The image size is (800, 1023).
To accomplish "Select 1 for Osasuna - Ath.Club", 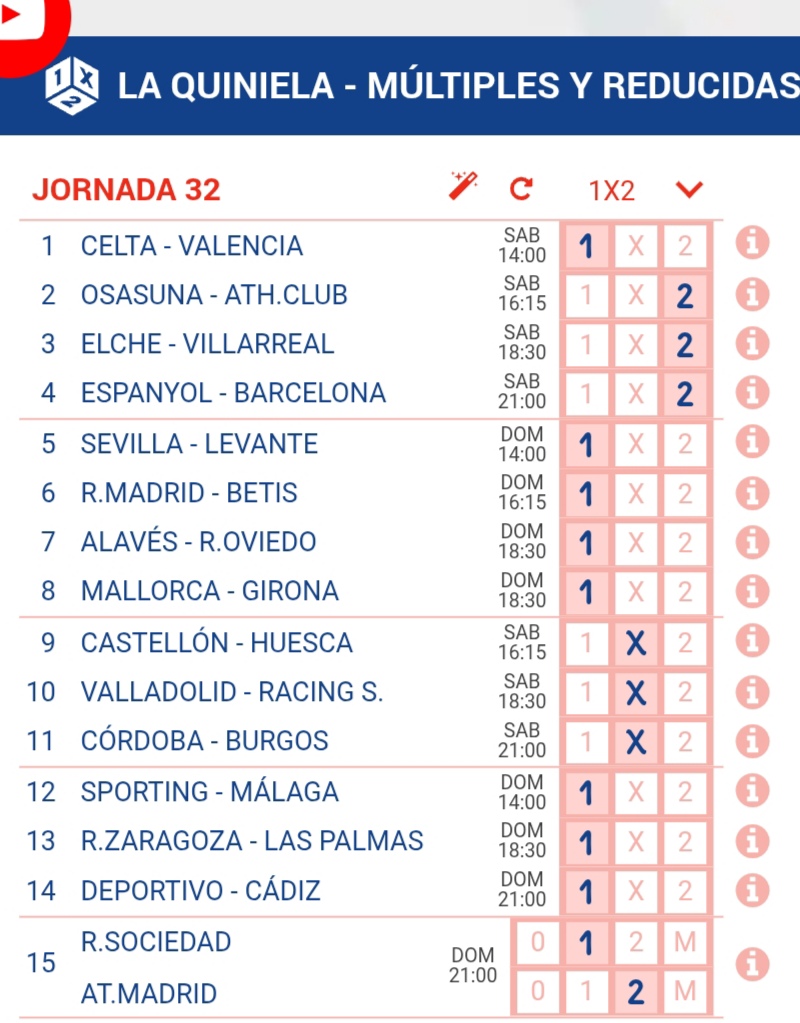I will click(x=586, y=295).
